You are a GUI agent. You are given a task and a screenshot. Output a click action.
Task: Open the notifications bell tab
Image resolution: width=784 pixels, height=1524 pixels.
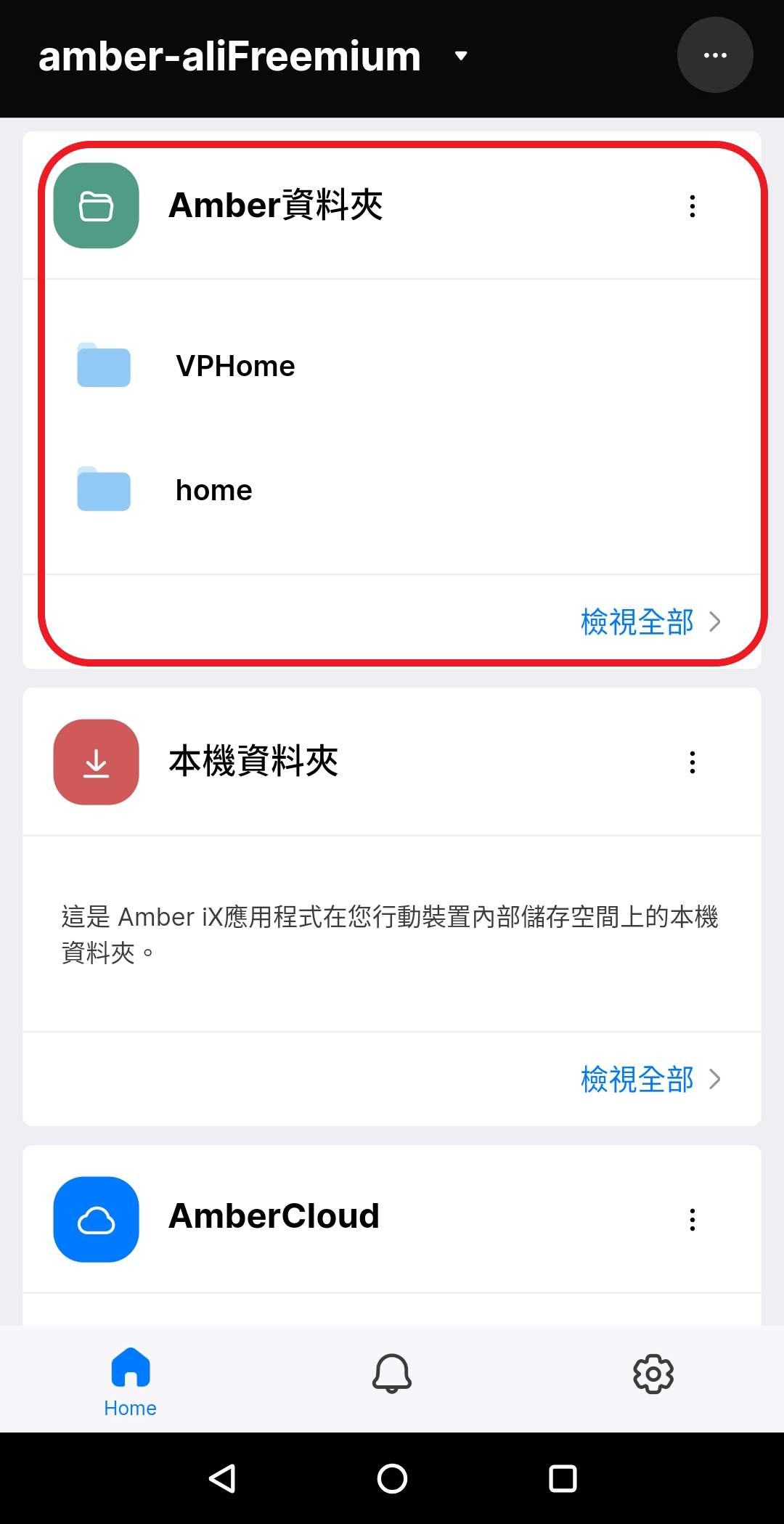click(392, 1374)
